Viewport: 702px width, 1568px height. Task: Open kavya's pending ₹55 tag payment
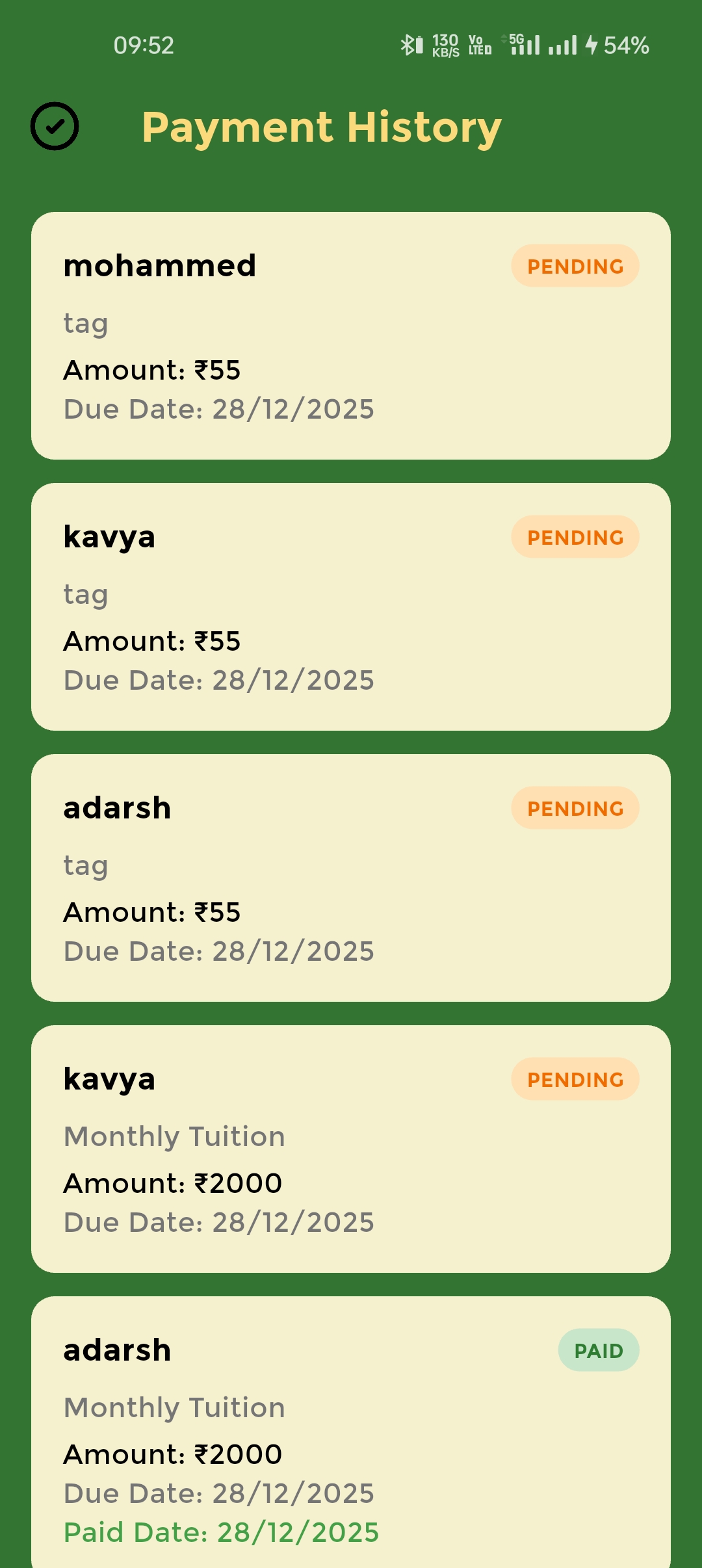[x=351, y=607]
